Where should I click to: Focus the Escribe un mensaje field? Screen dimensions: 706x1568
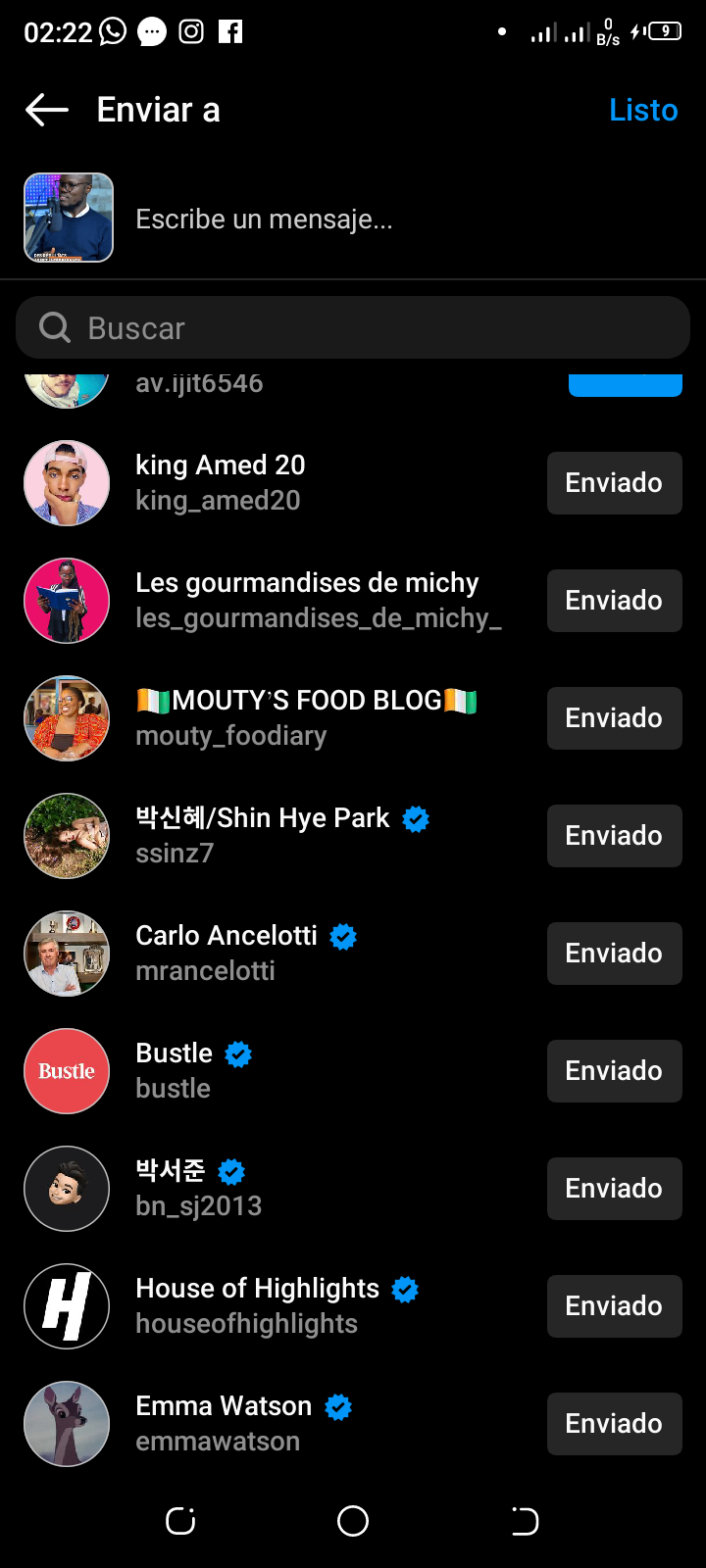pos(392,220)
